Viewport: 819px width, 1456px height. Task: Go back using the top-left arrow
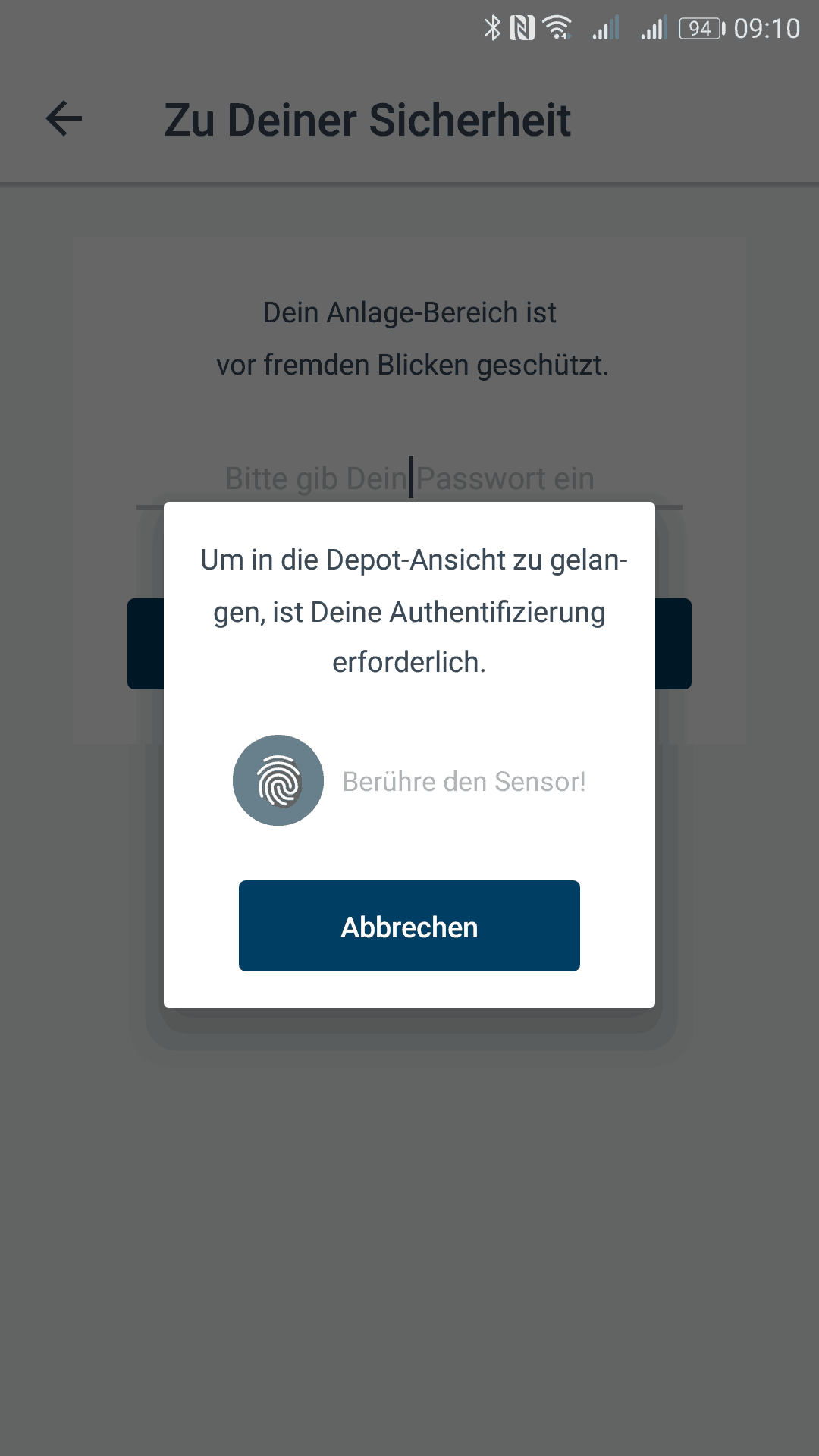point(64,119)
